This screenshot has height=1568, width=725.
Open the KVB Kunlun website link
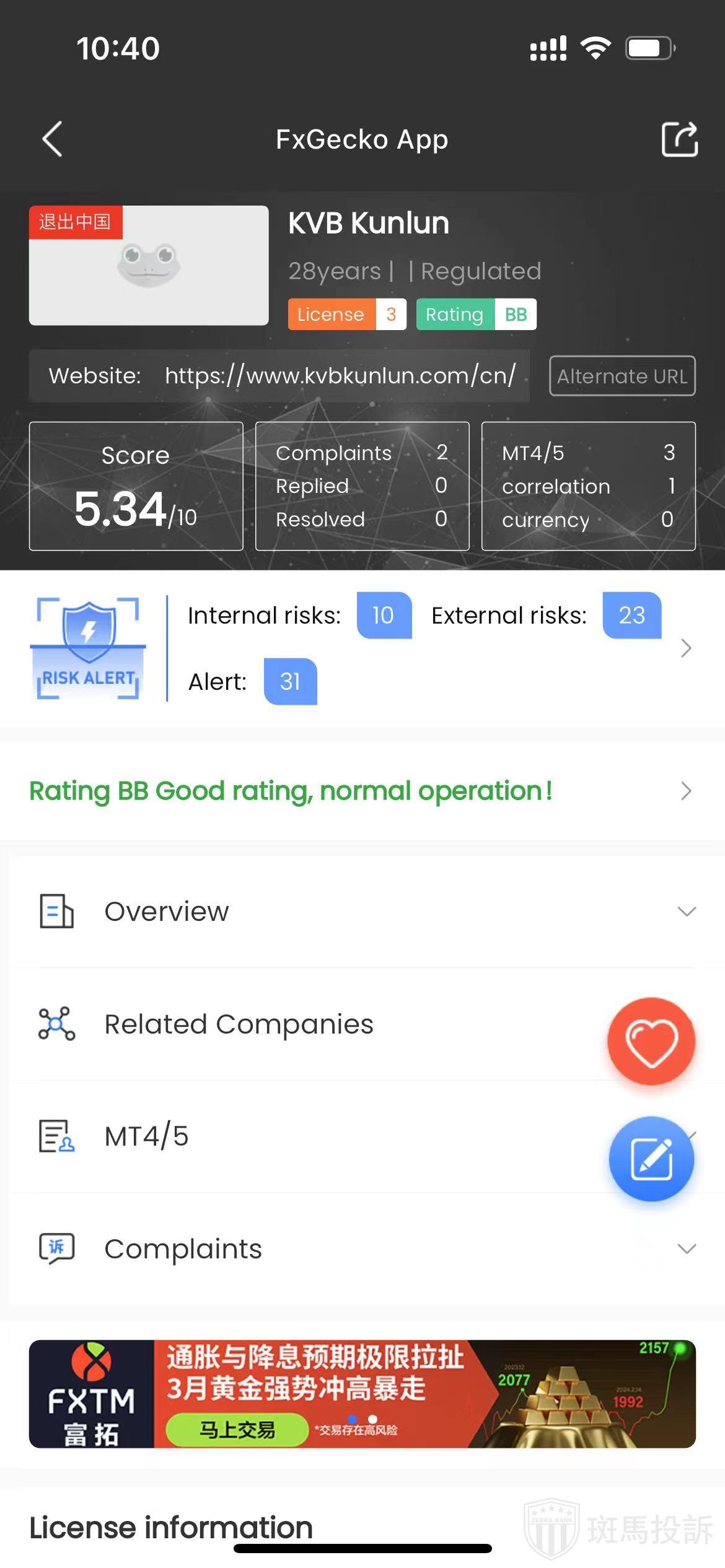tap(340, 376)
